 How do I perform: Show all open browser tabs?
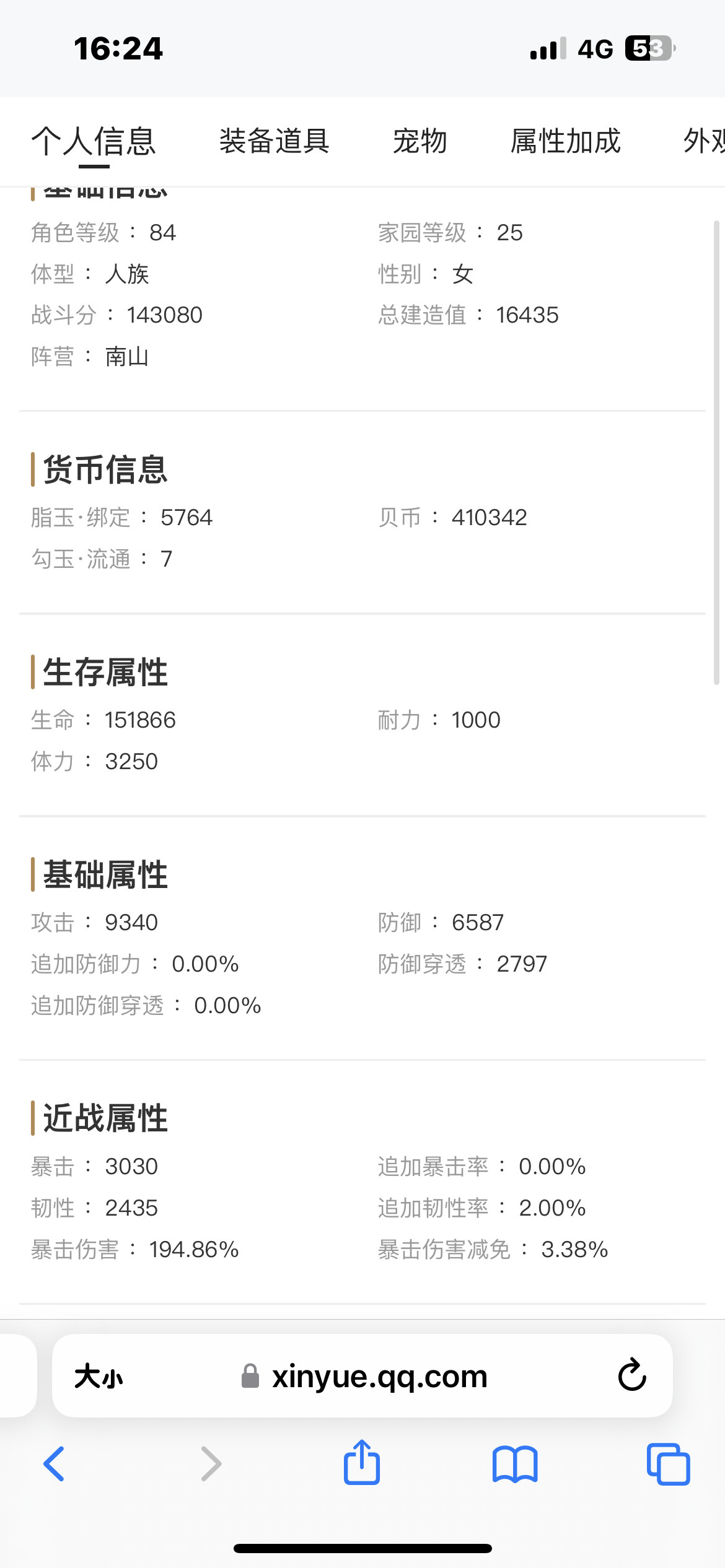pos(668,1464)
